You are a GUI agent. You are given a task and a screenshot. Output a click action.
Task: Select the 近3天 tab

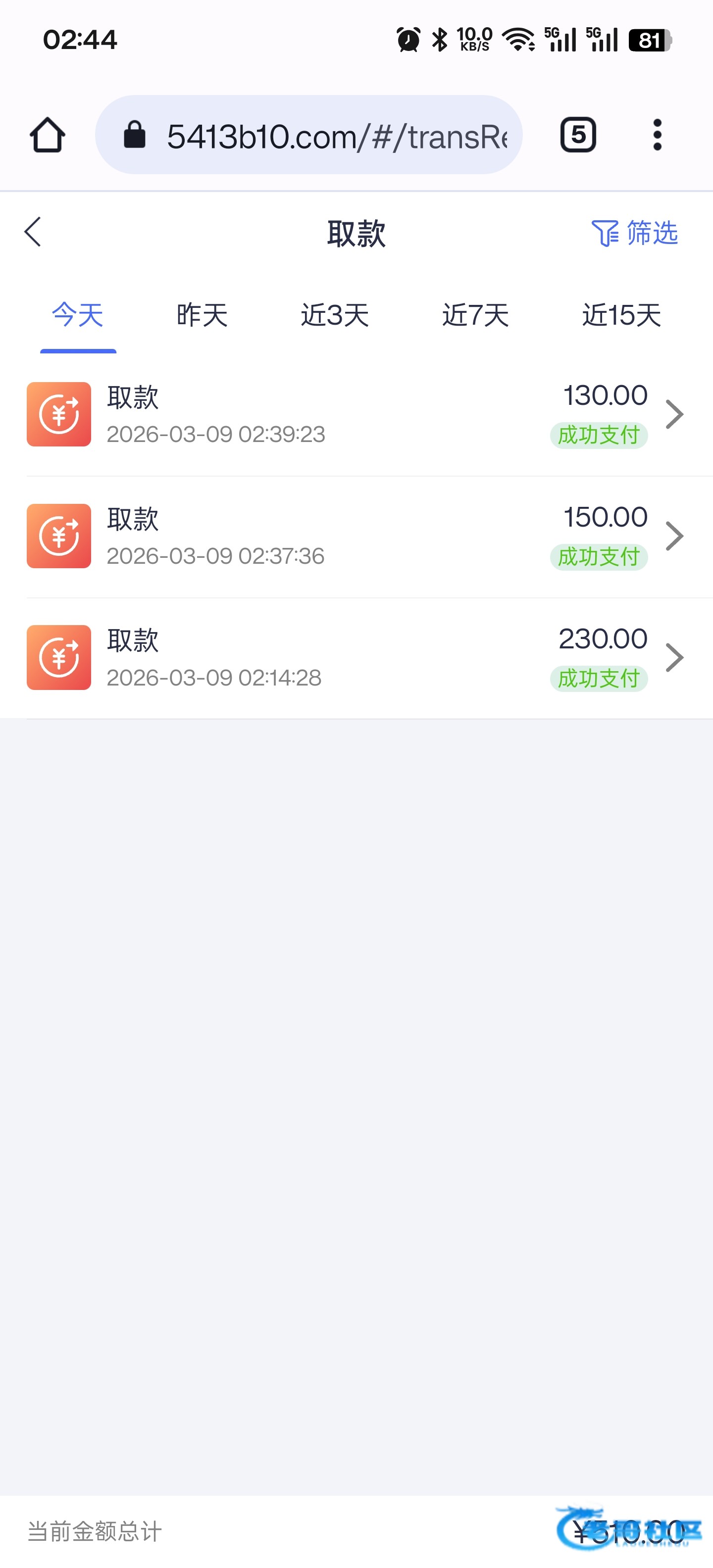[x=335, y=315]
